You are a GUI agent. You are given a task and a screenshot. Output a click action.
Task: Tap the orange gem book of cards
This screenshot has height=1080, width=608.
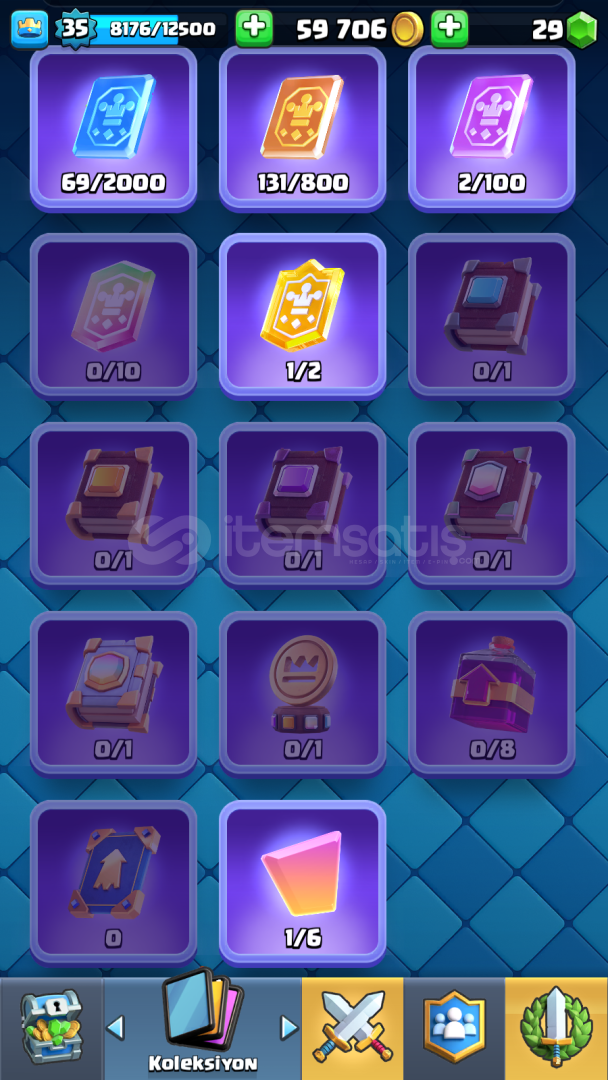tap(114, 505)
